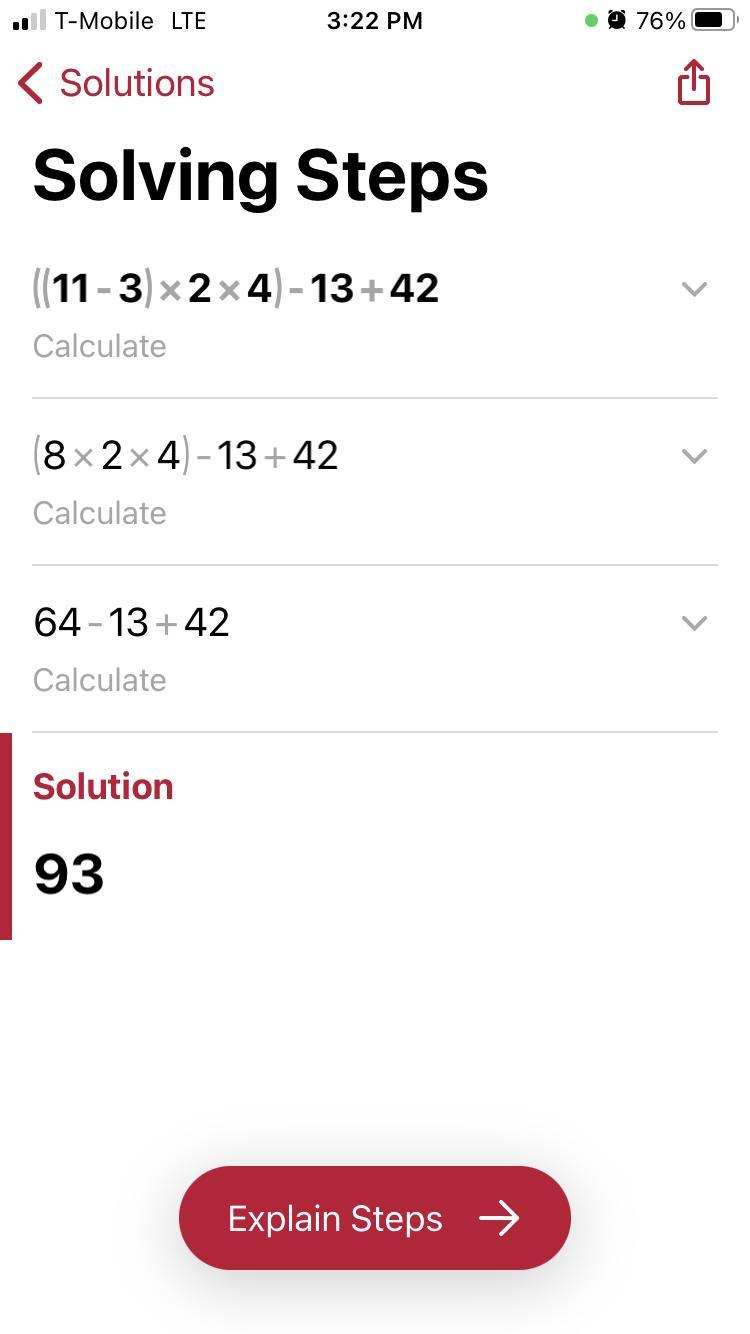The image size is (750, 1334).
Task: Expand the 64-13+42 step
Action: tap(694, 623)
